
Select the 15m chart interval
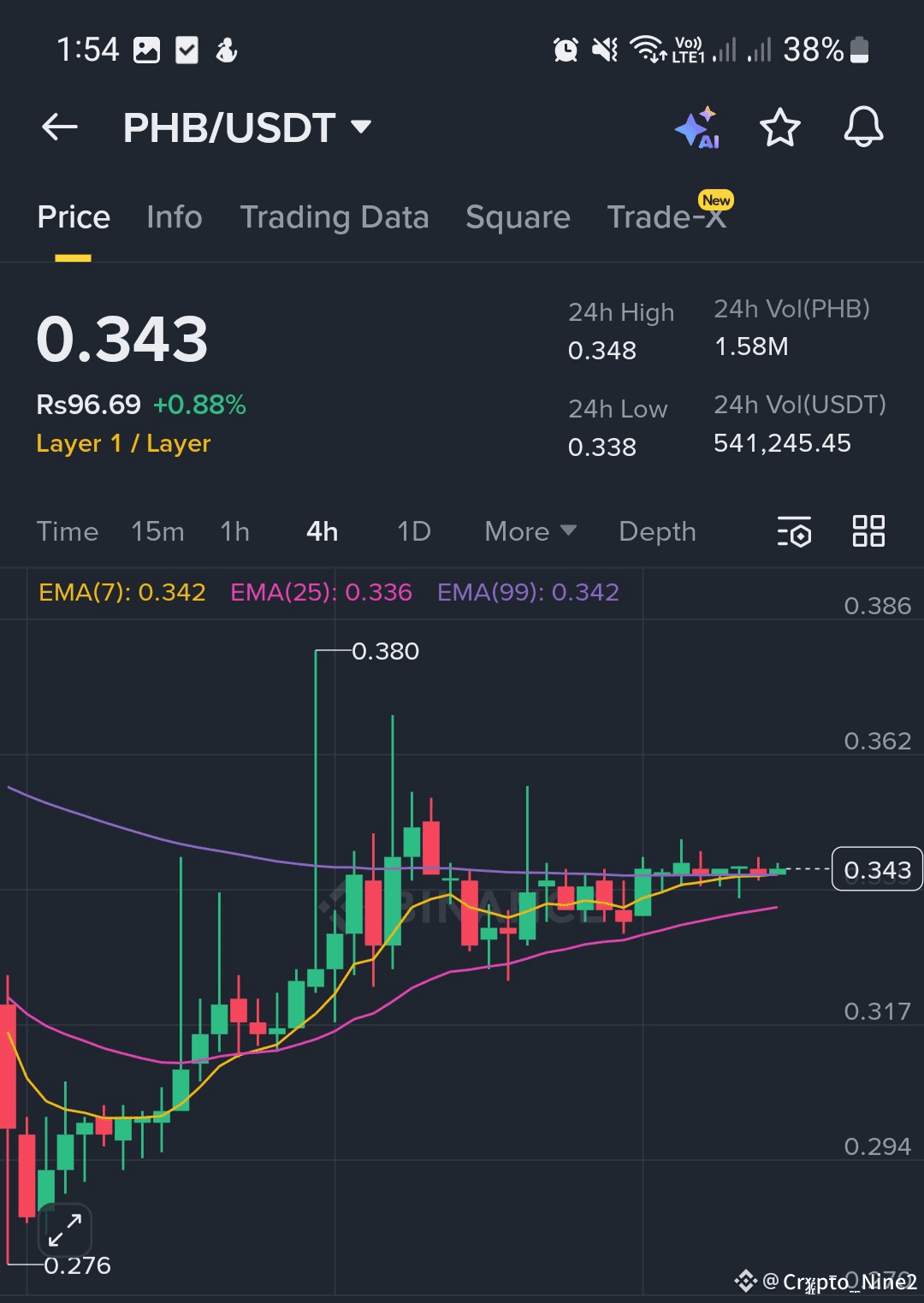(x=157, y=531)
